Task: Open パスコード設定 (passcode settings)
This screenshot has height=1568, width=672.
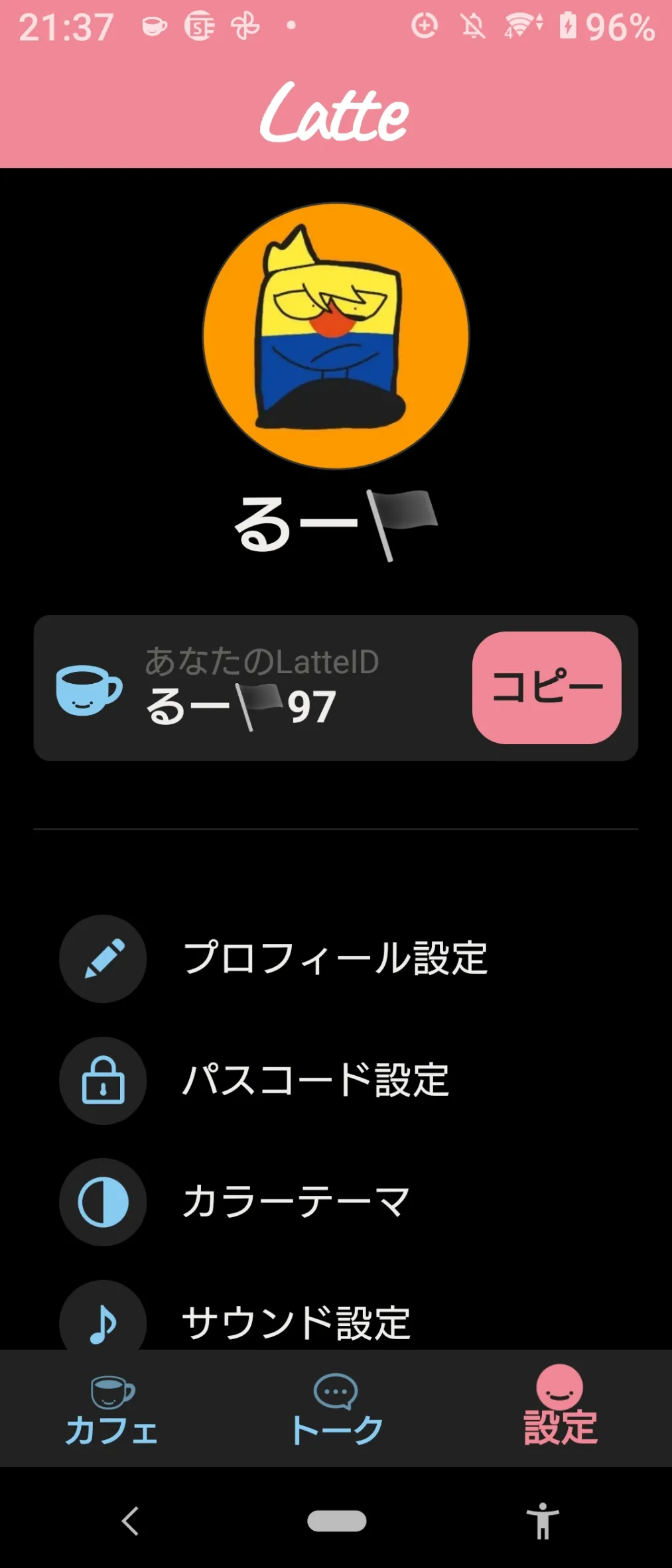Action: coord(316,1080)
